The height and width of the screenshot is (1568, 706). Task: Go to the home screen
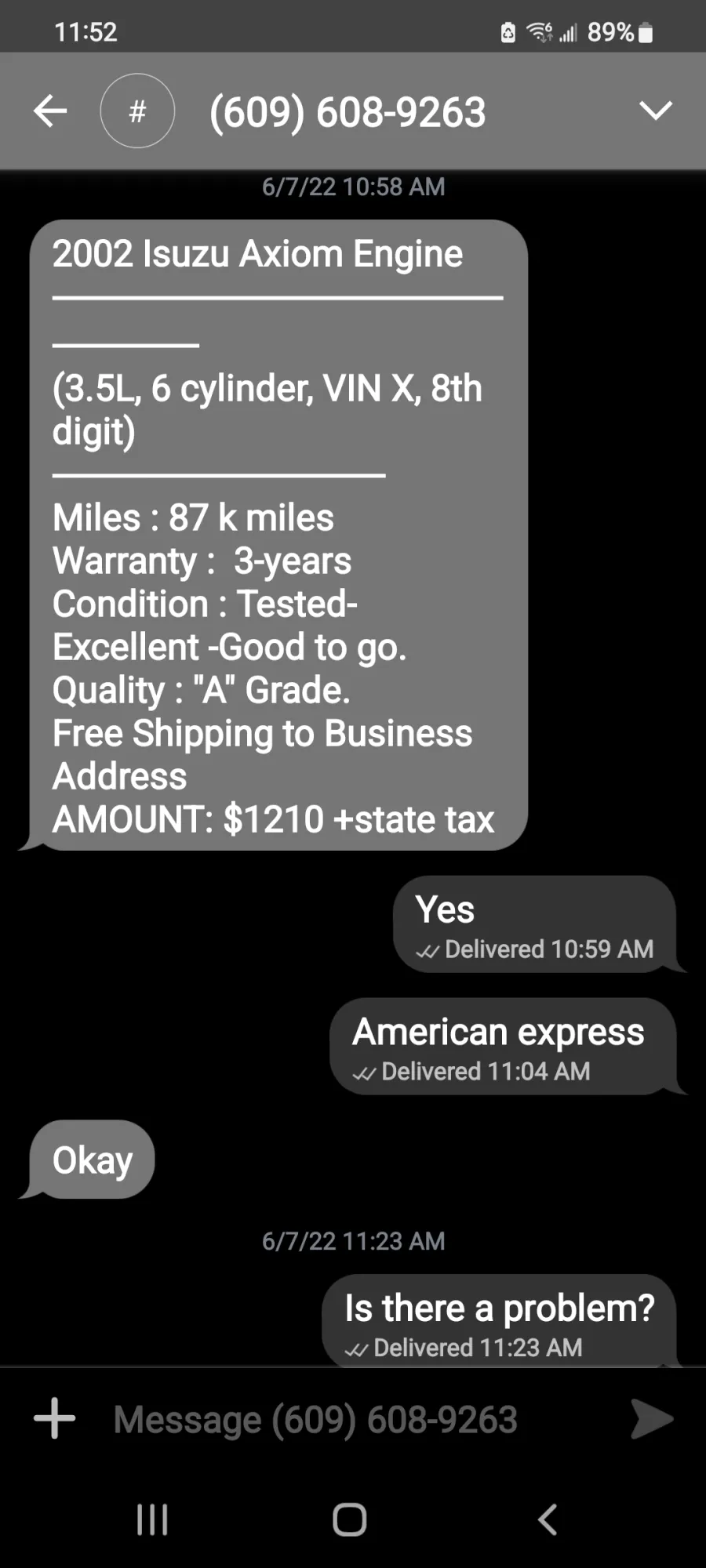350,1519
